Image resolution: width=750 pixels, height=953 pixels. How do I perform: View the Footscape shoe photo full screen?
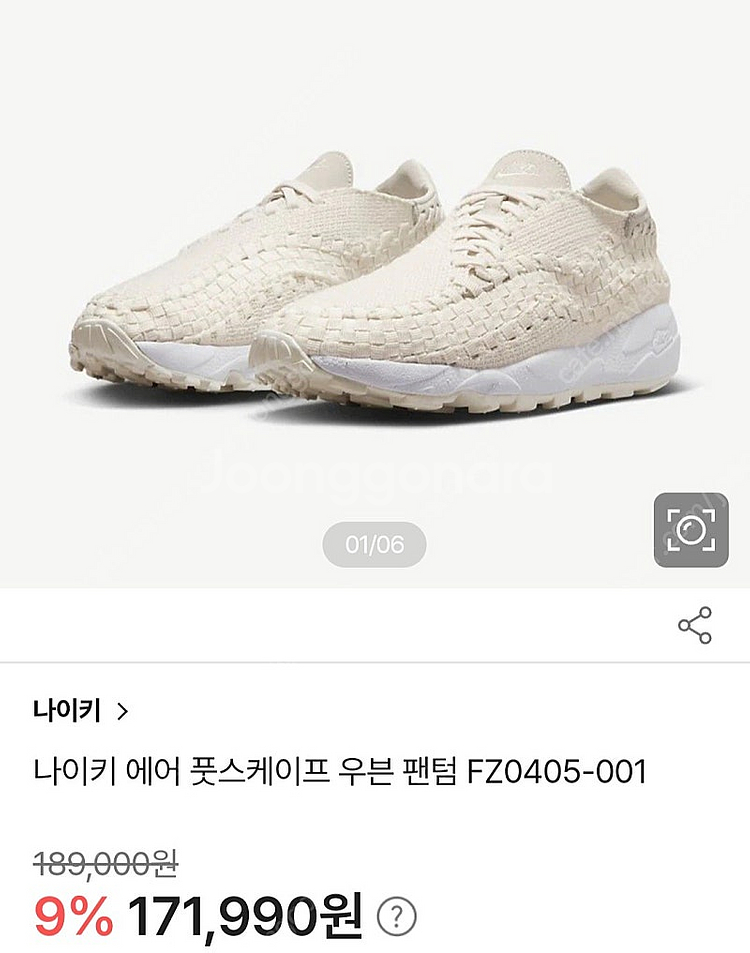(x=375, y=290)
